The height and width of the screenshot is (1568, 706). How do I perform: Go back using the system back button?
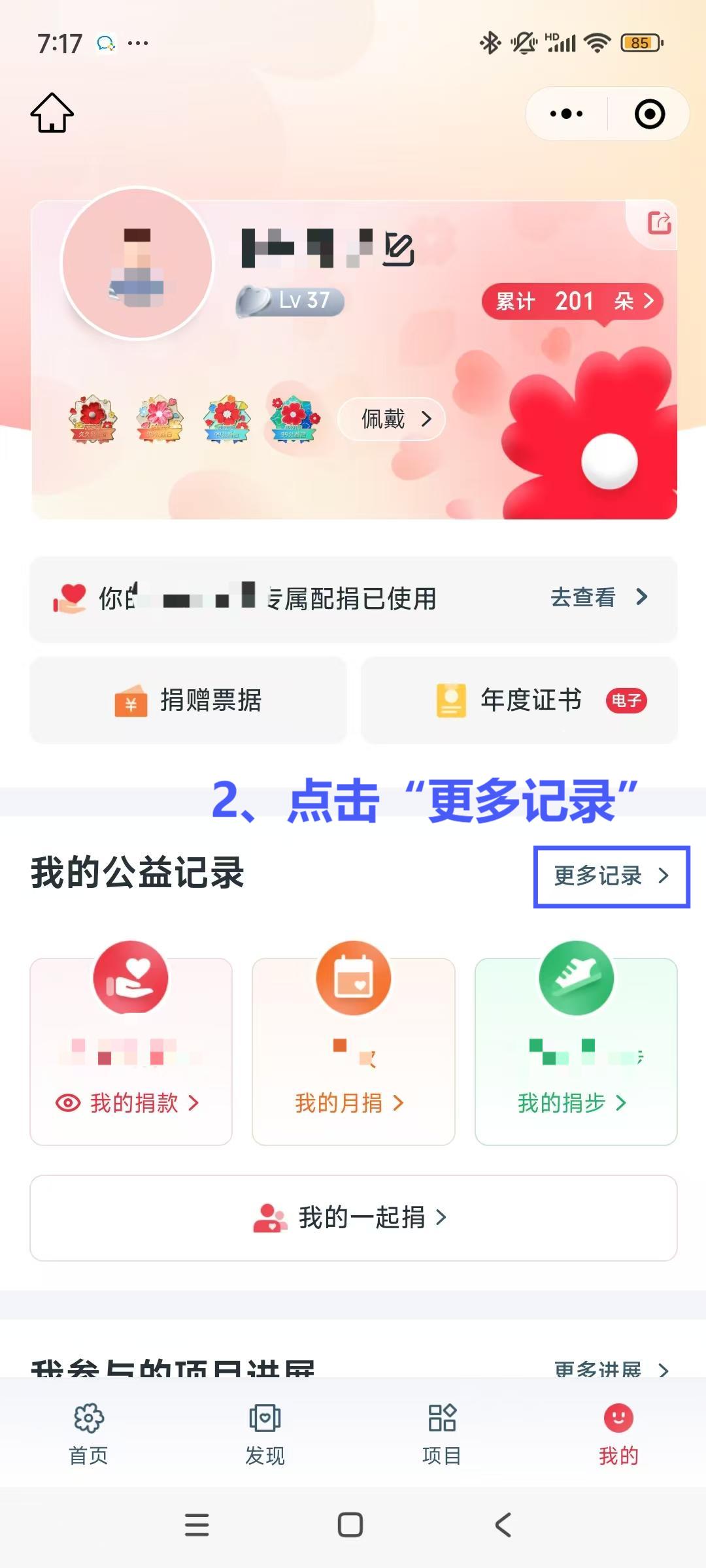[x=503, y=1525]
